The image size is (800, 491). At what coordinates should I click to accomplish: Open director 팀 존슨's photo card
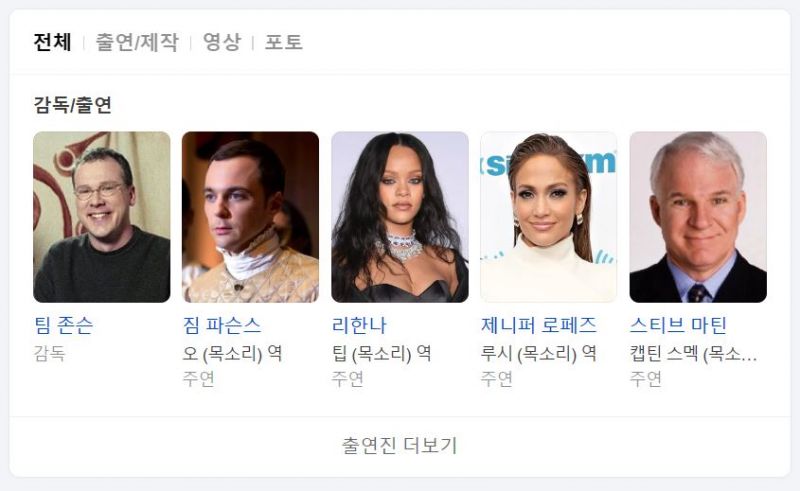click(101, 217)
